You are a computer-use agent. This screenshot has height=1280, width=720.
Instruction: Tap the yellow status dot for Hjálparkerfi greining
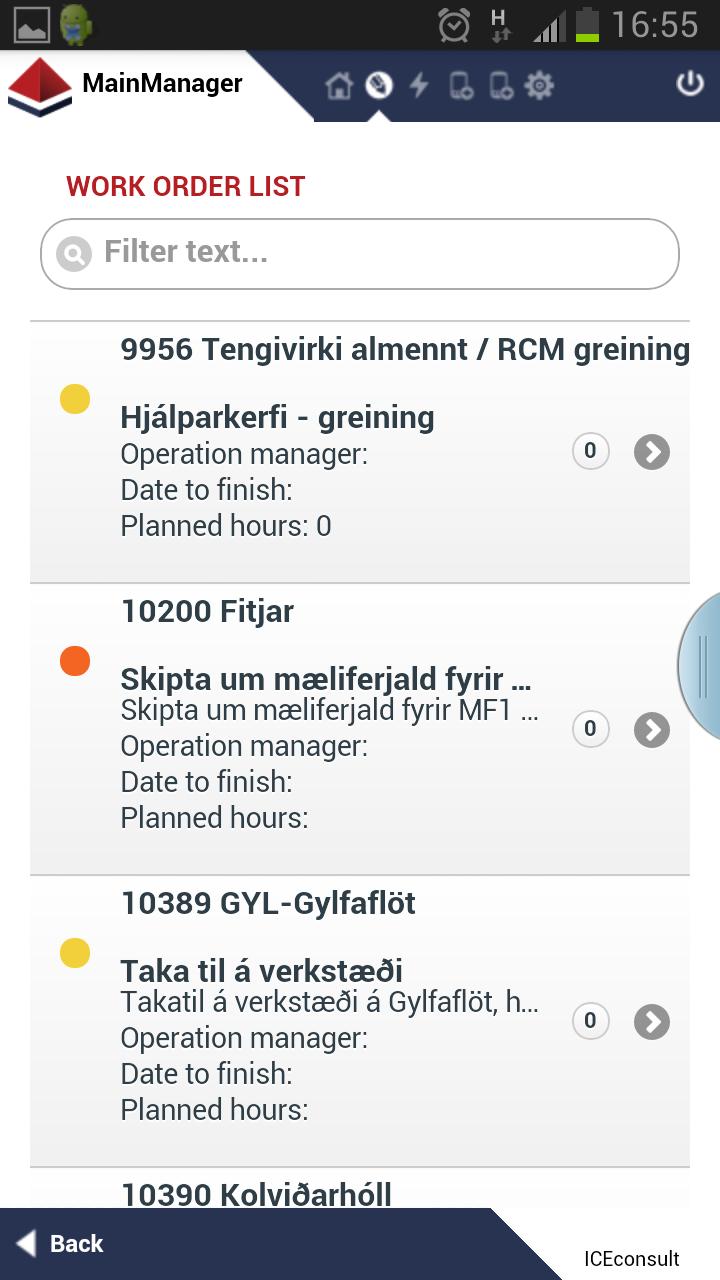coord(74,398)
